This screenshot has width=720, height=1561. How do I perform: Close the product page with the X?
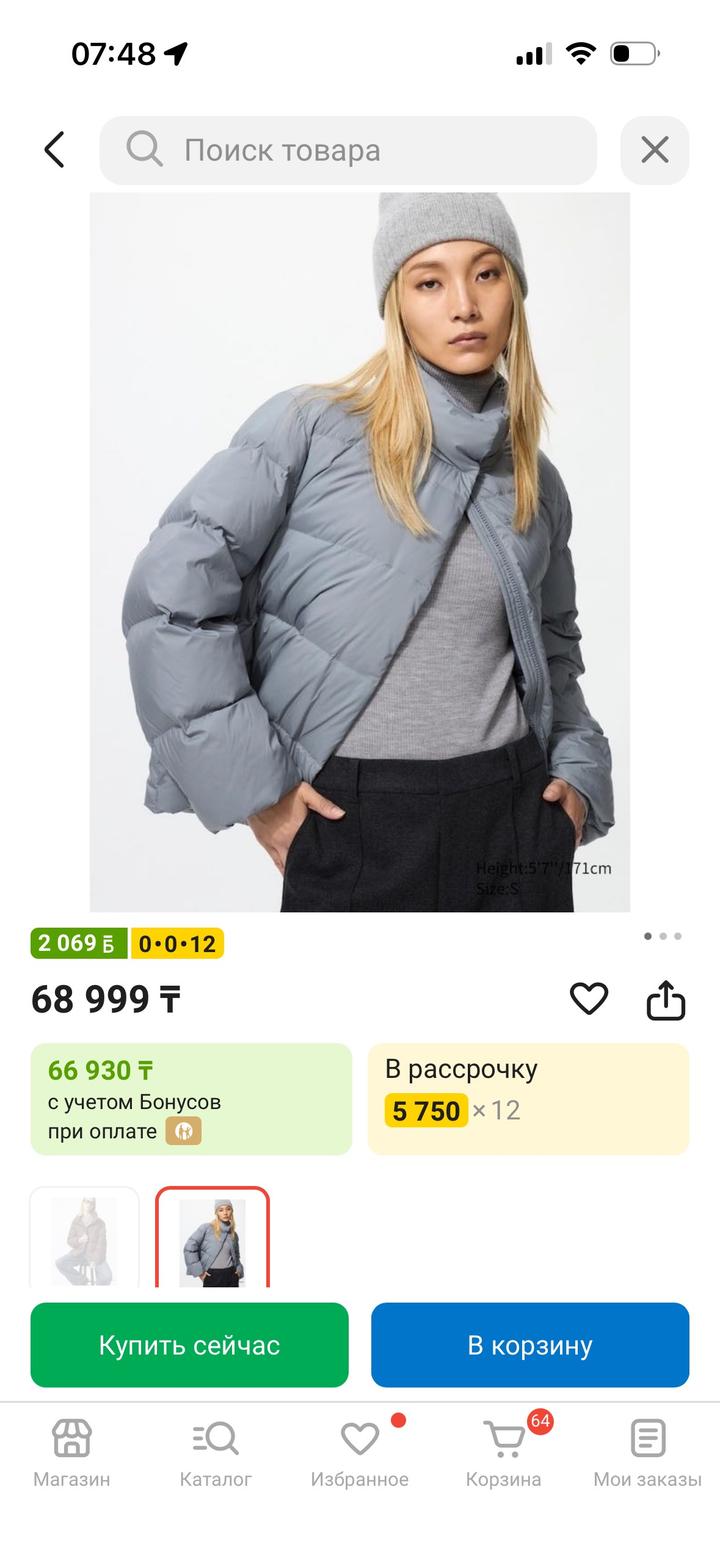click(655, 150)
